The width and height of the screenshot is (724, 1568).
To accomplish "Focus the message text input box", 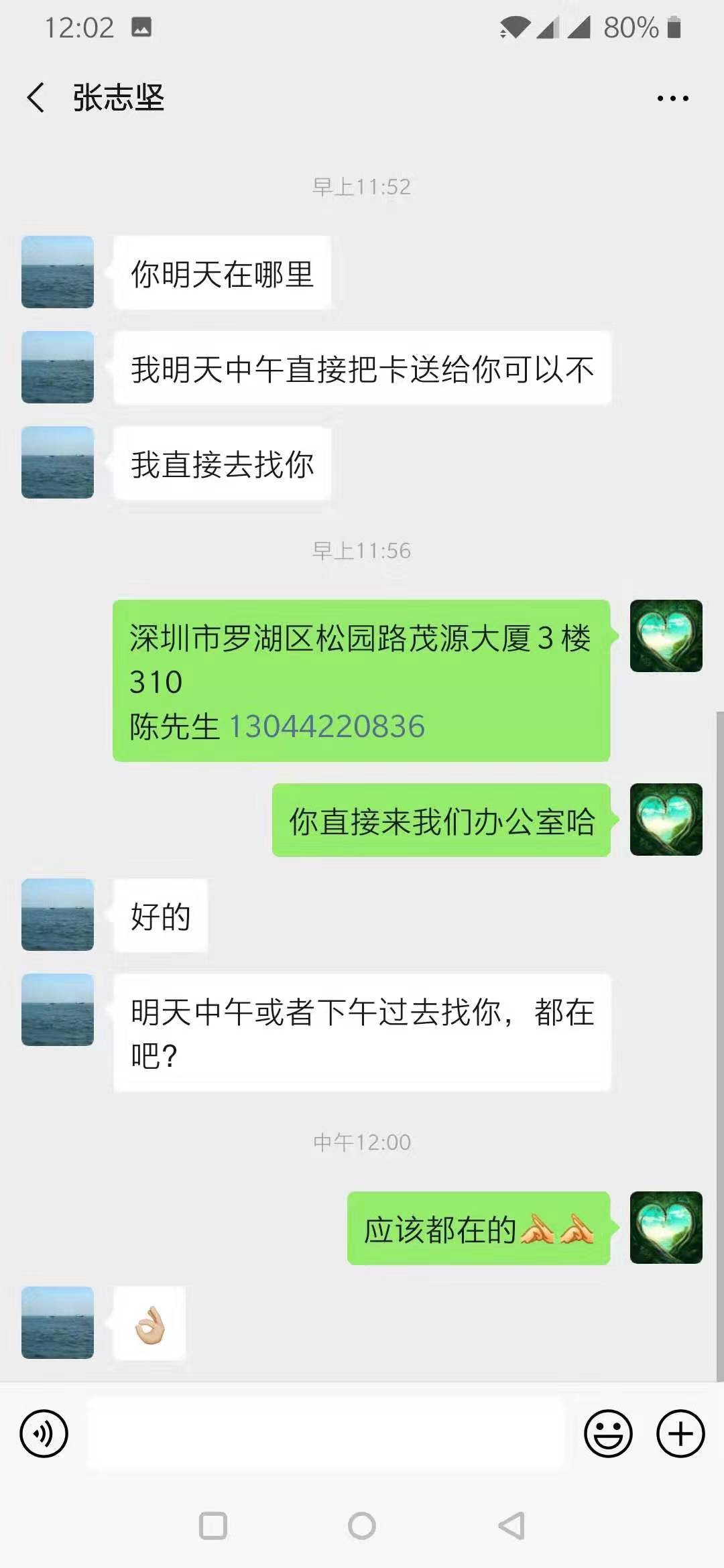I will 326,1434.
